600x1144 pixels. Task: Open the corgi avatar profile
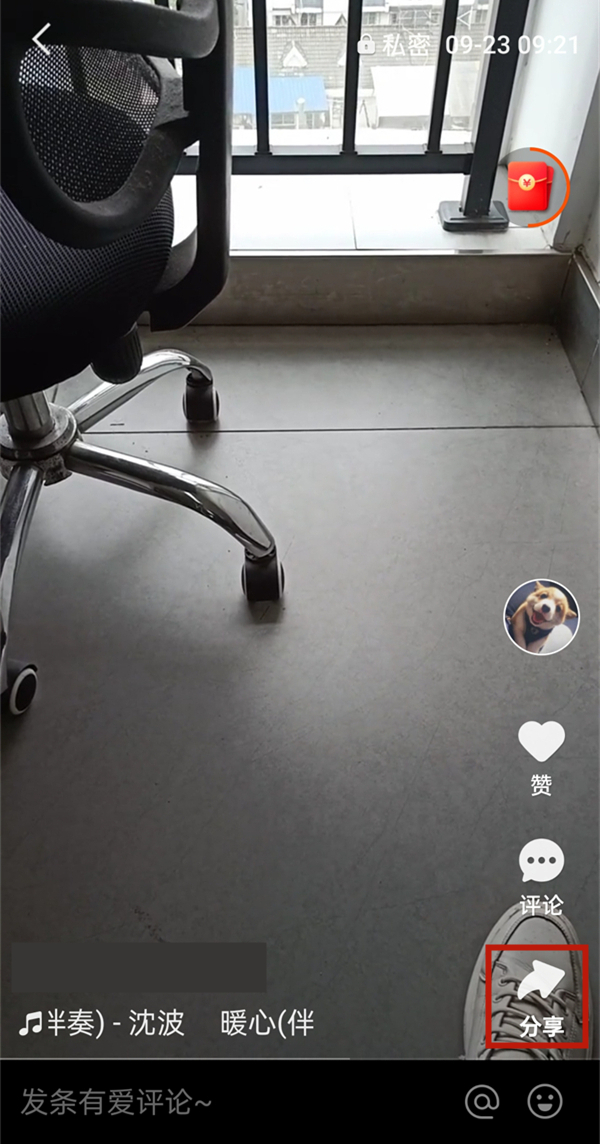coord(541,617)
